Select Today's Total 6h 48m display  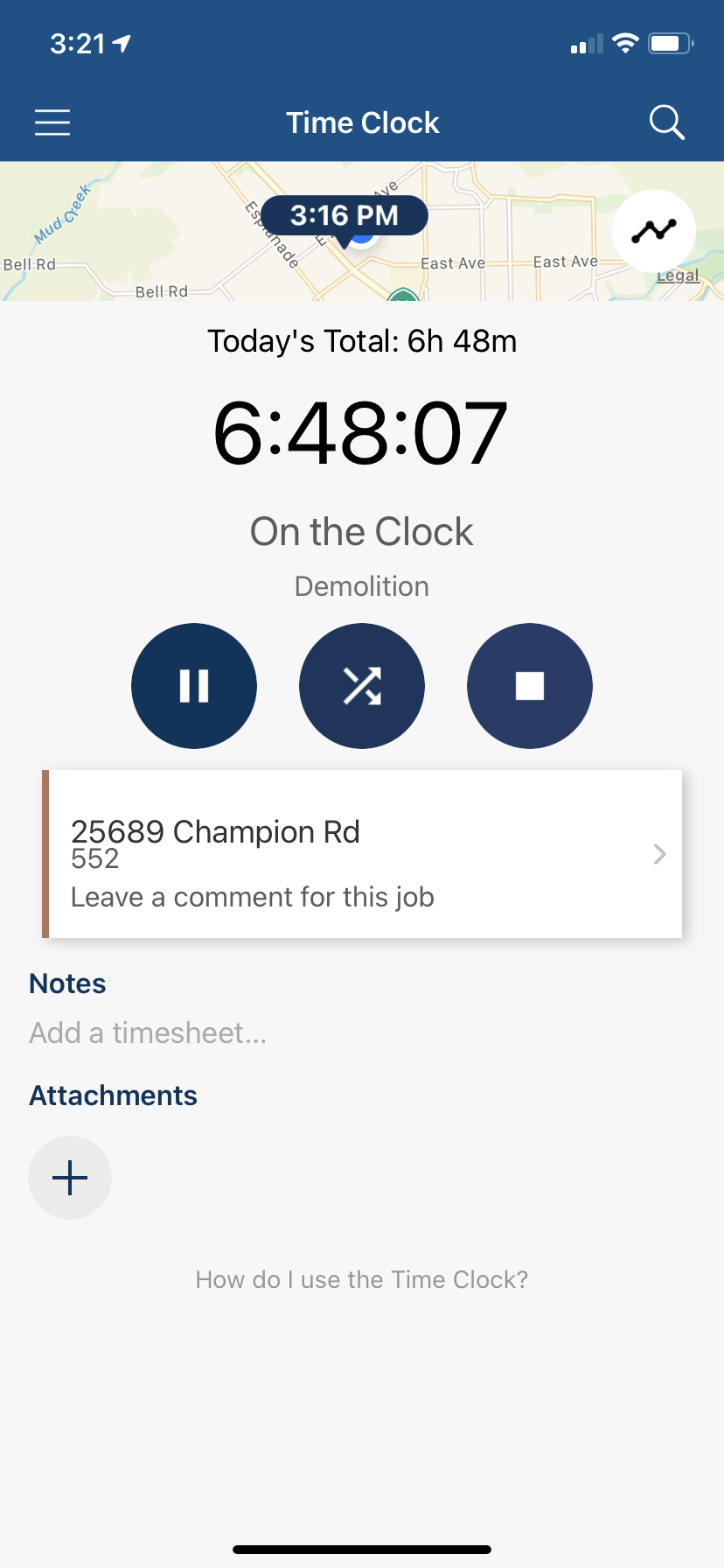361,340
